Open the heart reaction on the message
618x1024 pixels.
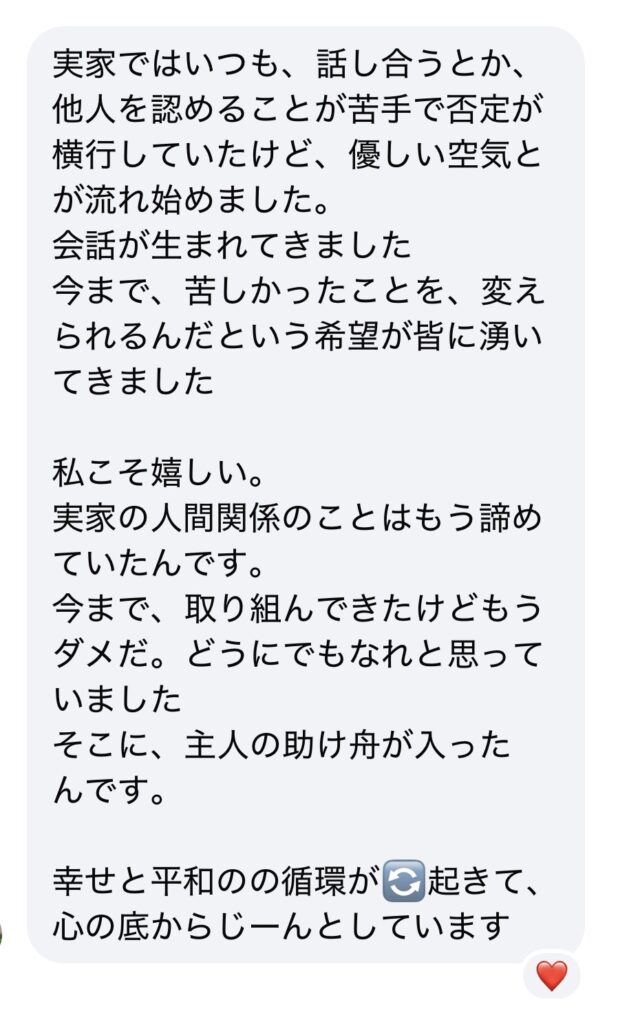click(x=551, y=975)
